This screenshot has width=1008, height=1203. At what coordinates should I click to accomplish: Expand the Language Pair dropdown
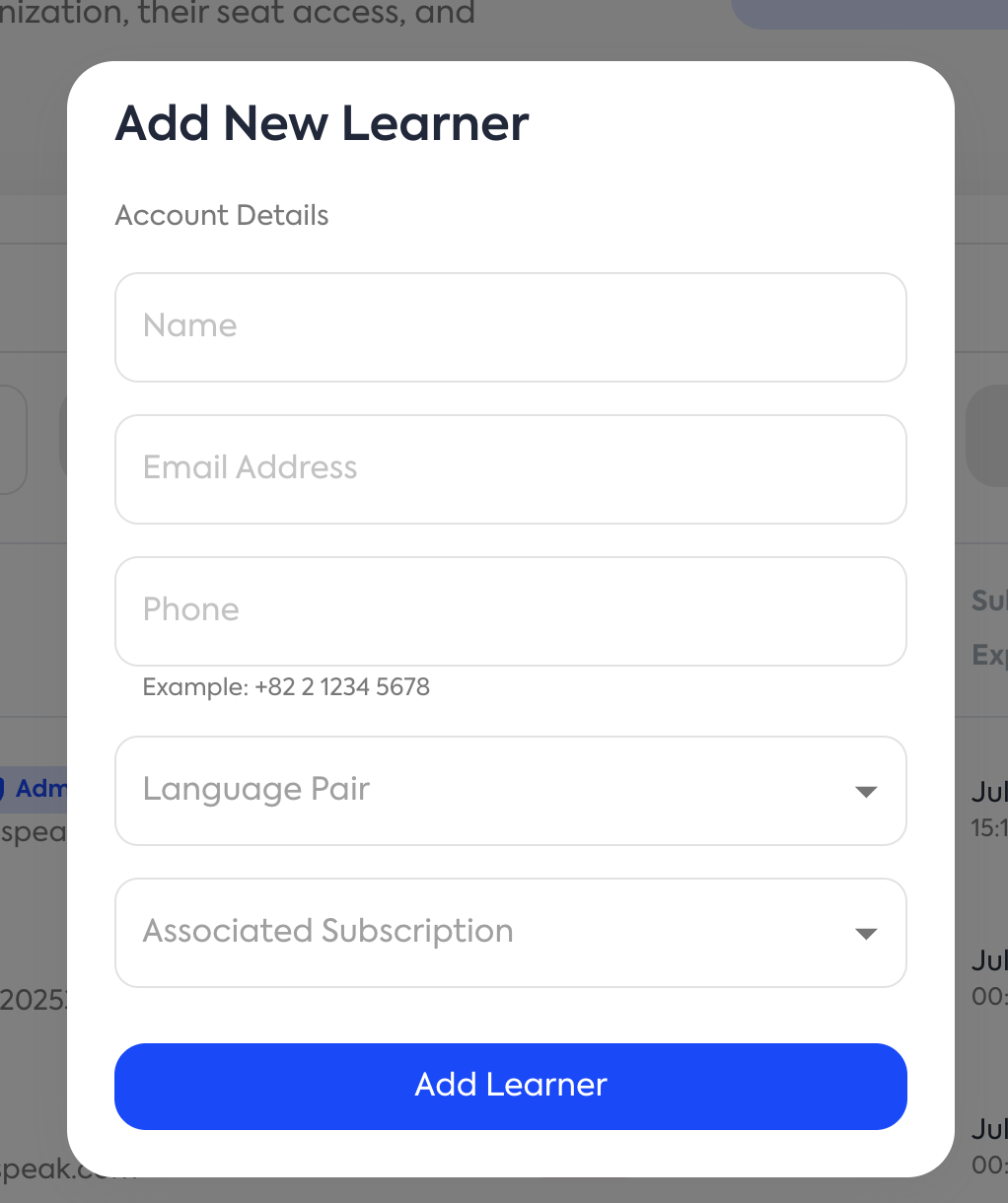pos(510,791)
